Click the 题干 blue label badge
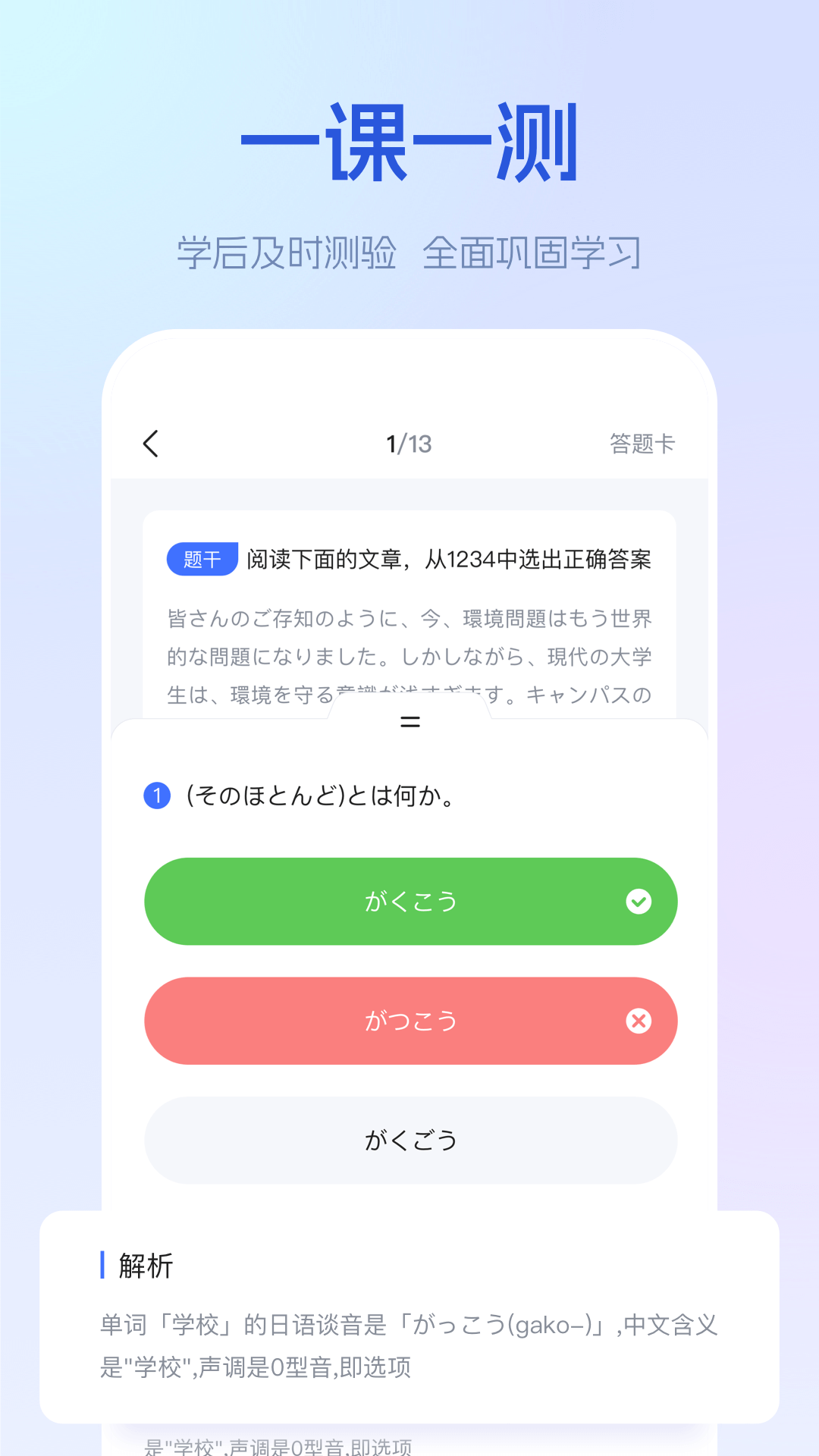This screenshot has width=819, height=1456. coord(201,558)
